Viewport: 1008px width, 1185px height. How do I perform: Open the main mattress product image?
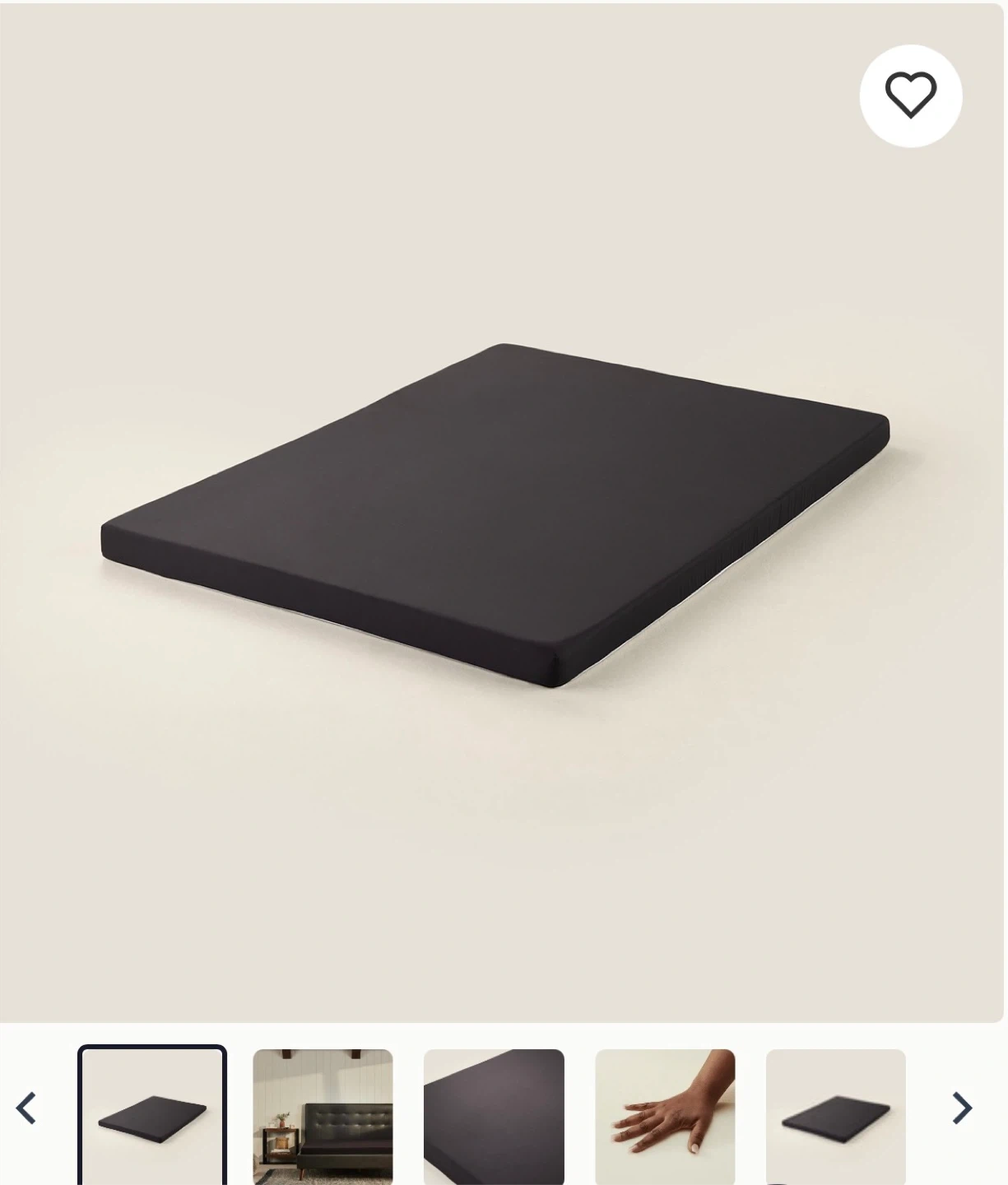pos(494,514)
